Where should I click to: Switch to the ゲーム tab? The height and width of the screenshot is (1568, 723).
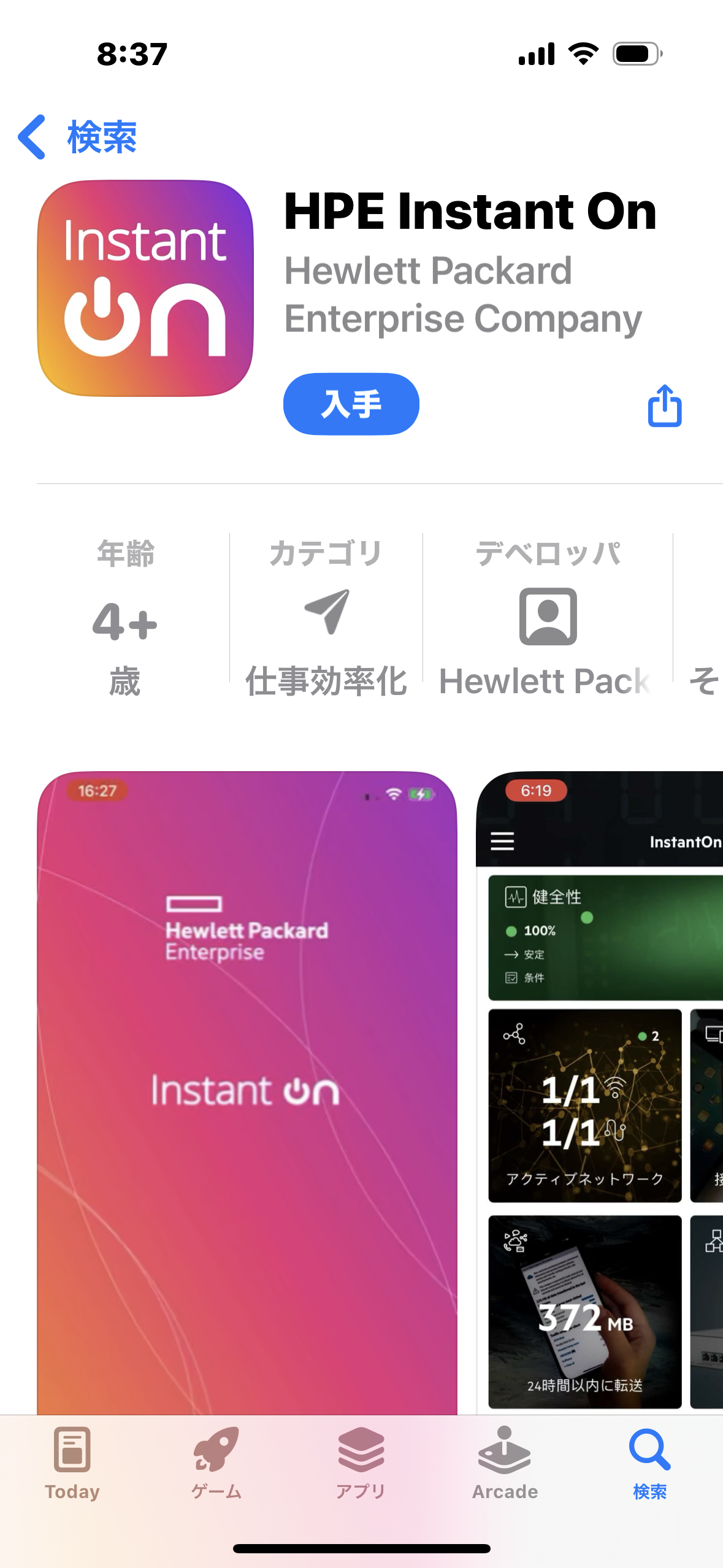point(216,1463)
